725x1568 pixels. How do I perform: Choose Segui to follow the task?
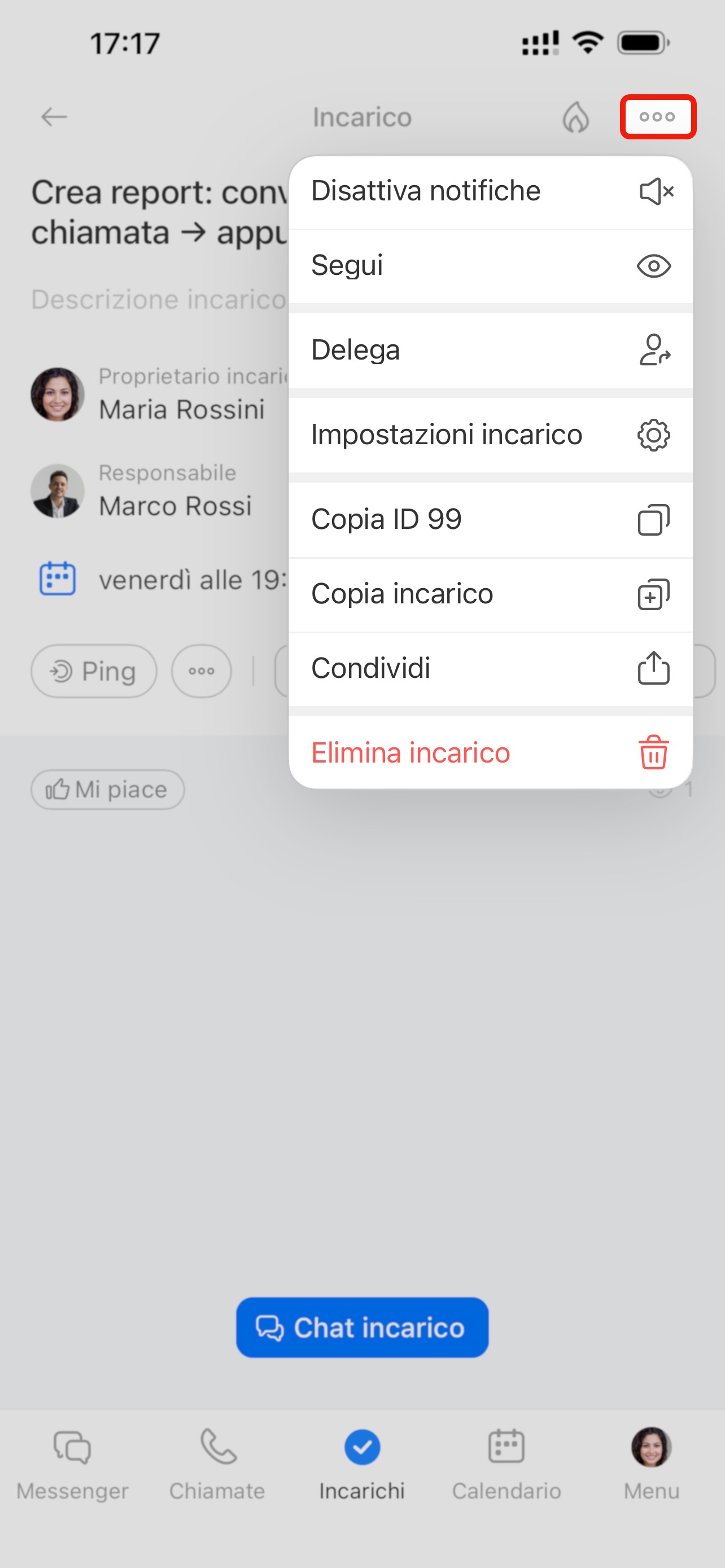[x=490, y=266]
